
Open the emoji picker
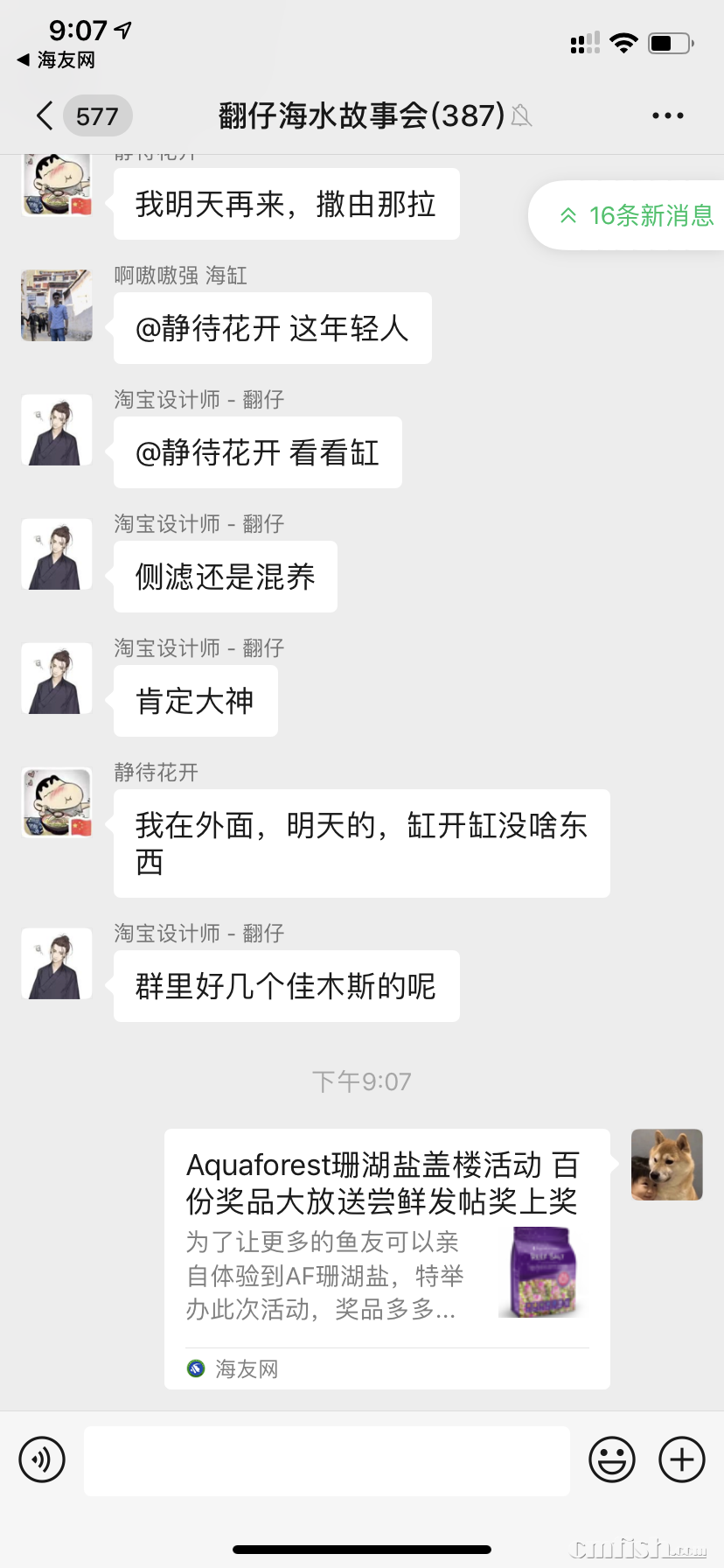click(611, 1459)
